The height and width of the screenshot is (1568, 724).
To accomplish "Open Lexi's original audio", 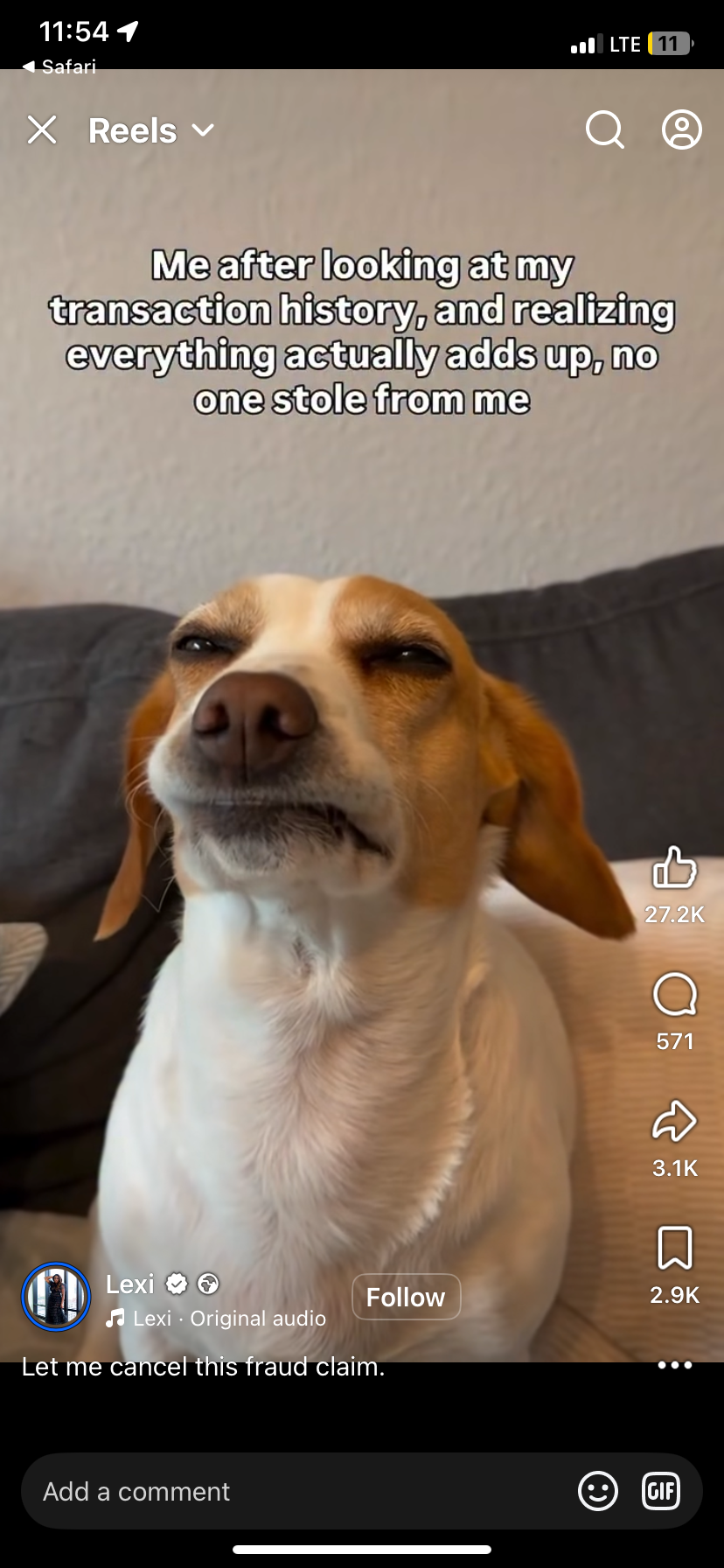I will click(229, 1319).
